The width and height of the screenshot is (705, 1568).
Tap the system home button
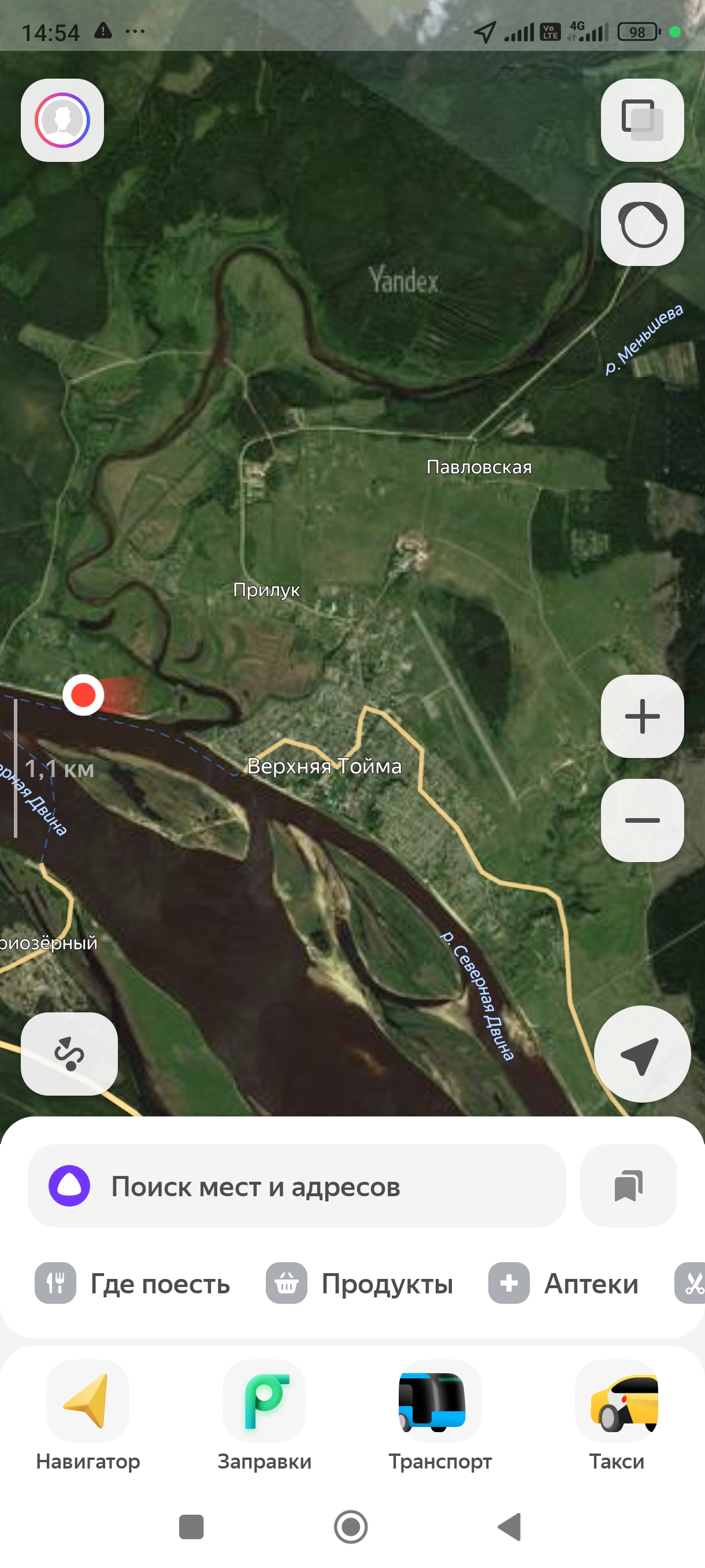351,1526
